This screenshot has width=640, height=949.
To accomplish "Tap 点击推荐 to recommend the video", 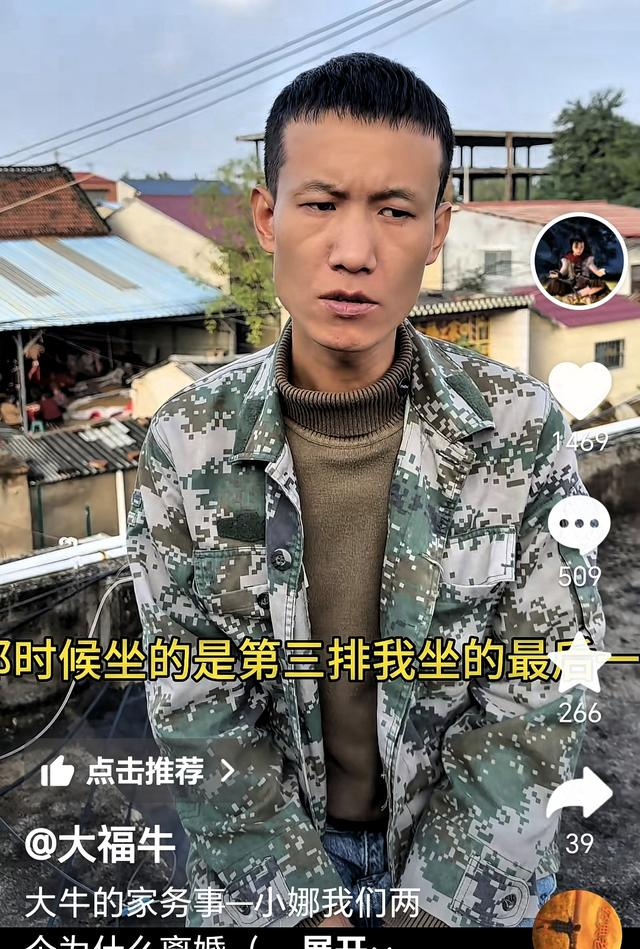I will 138,771.
